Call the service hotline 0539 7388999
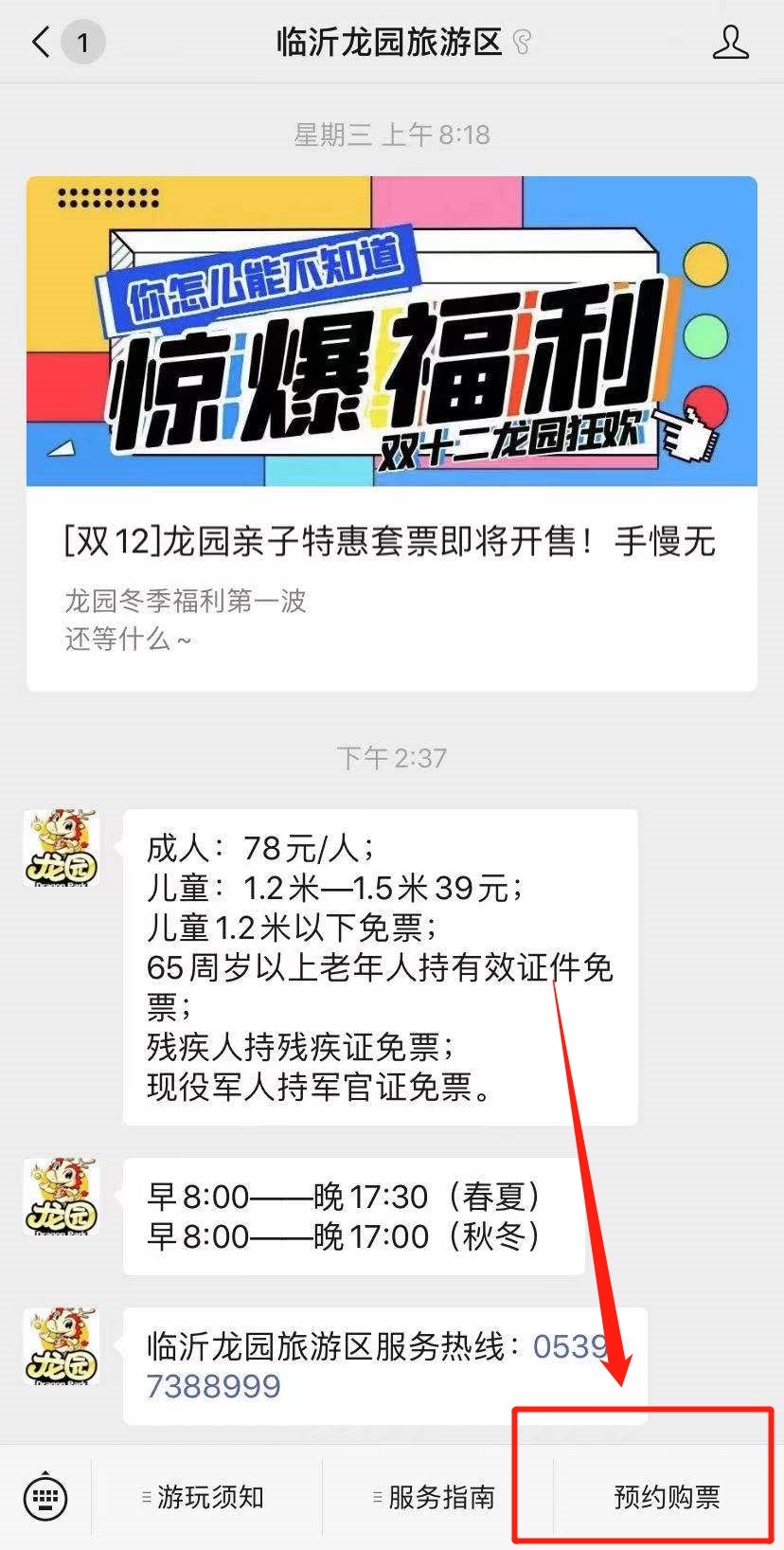 (x=214, y=1386)
